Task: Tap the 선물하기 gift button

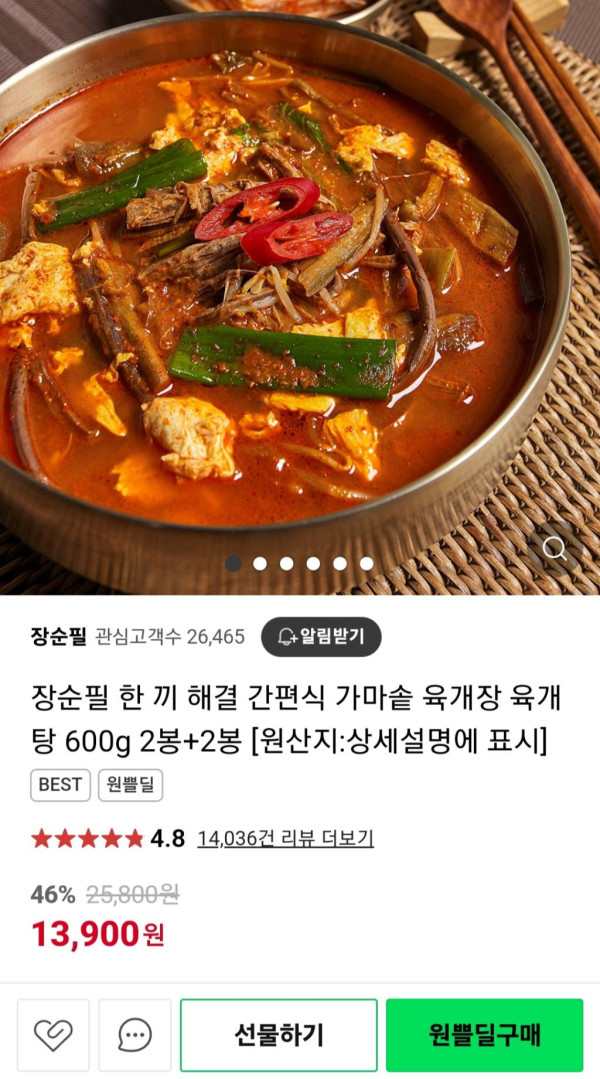Action: click(279, 1035)
